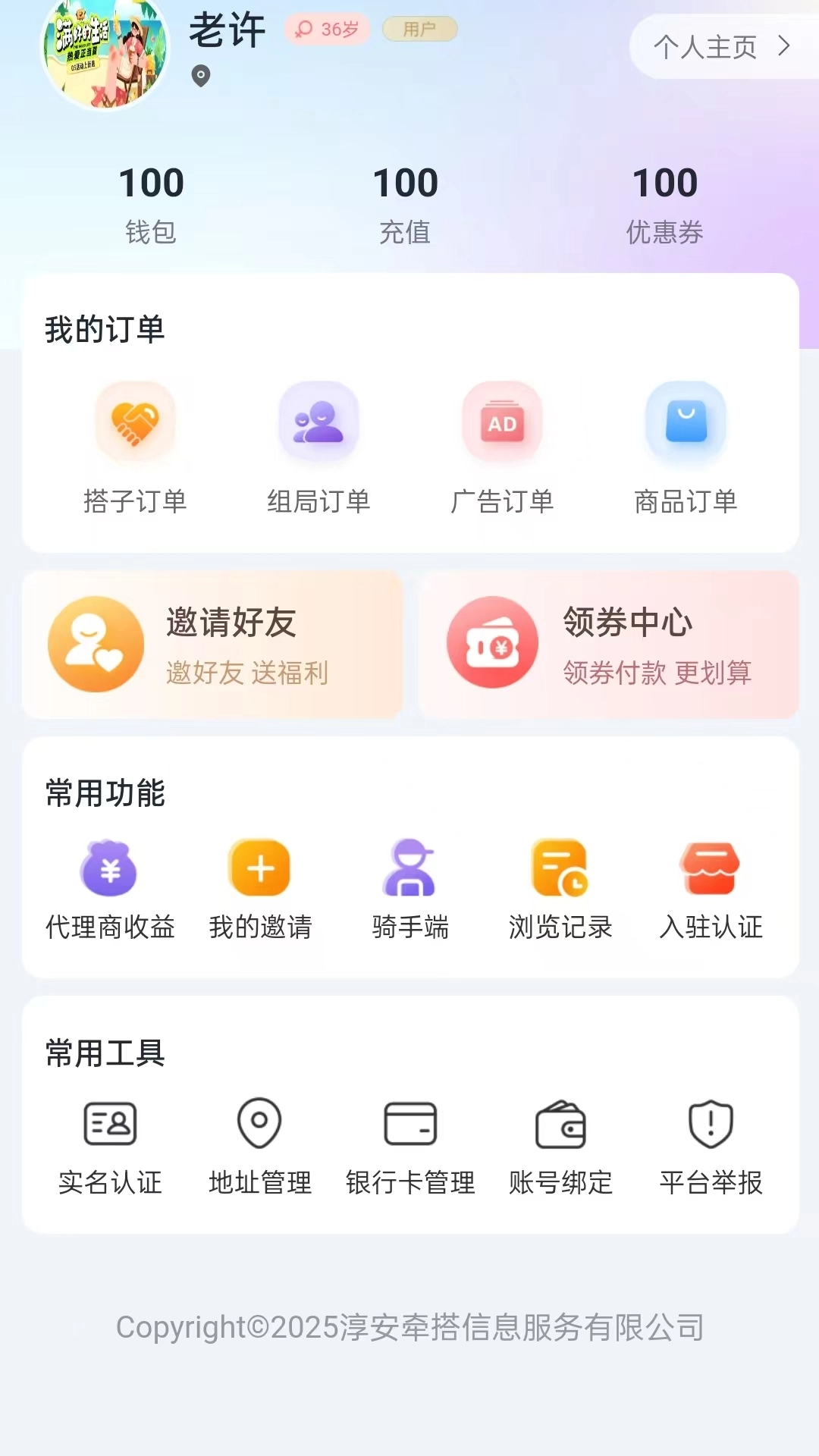Click the 商品订单 shopping bag icon

click(686, 423)
